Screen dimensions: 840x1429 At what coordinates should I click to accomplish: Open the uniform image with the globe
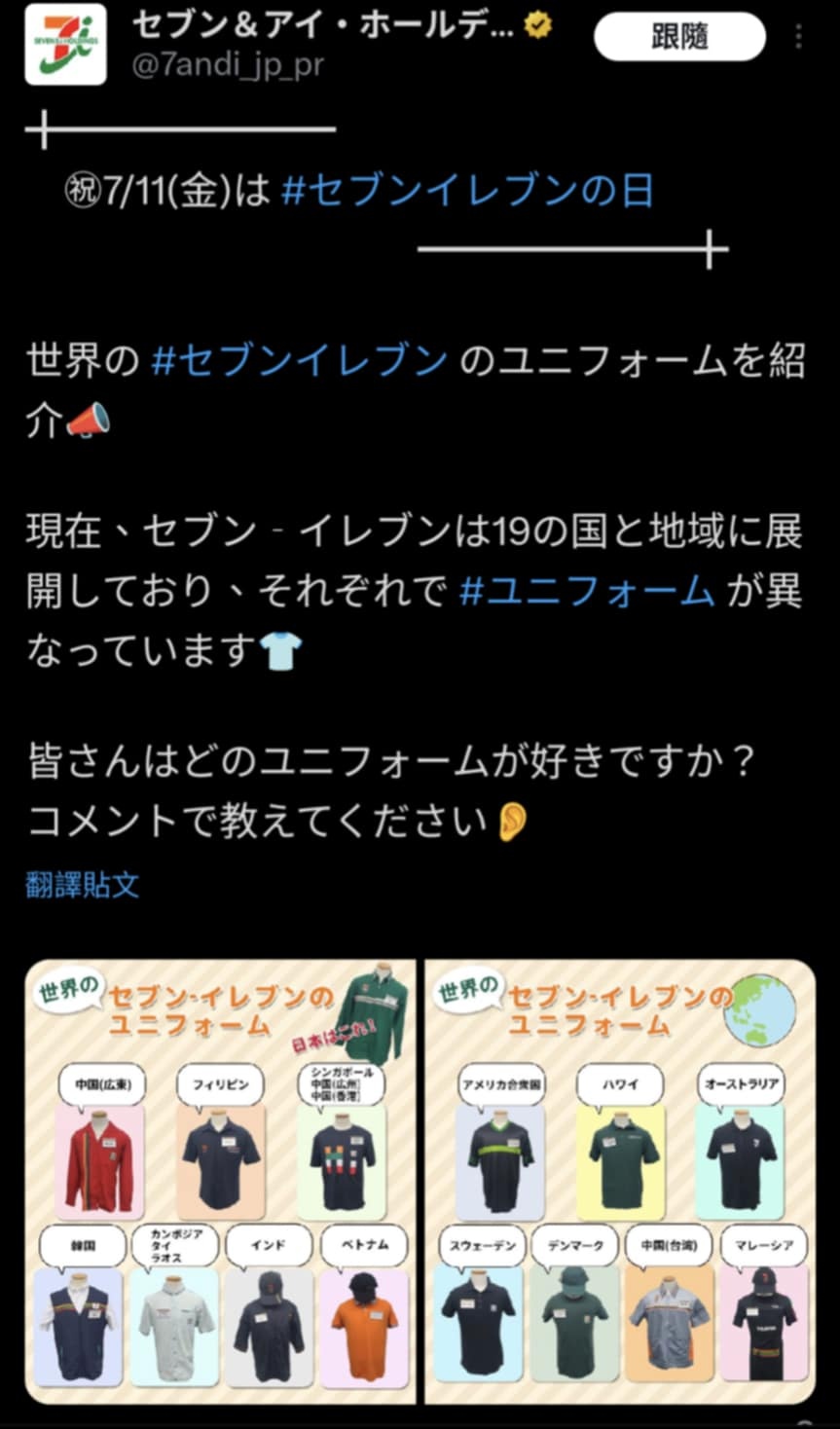(620, 1181)
